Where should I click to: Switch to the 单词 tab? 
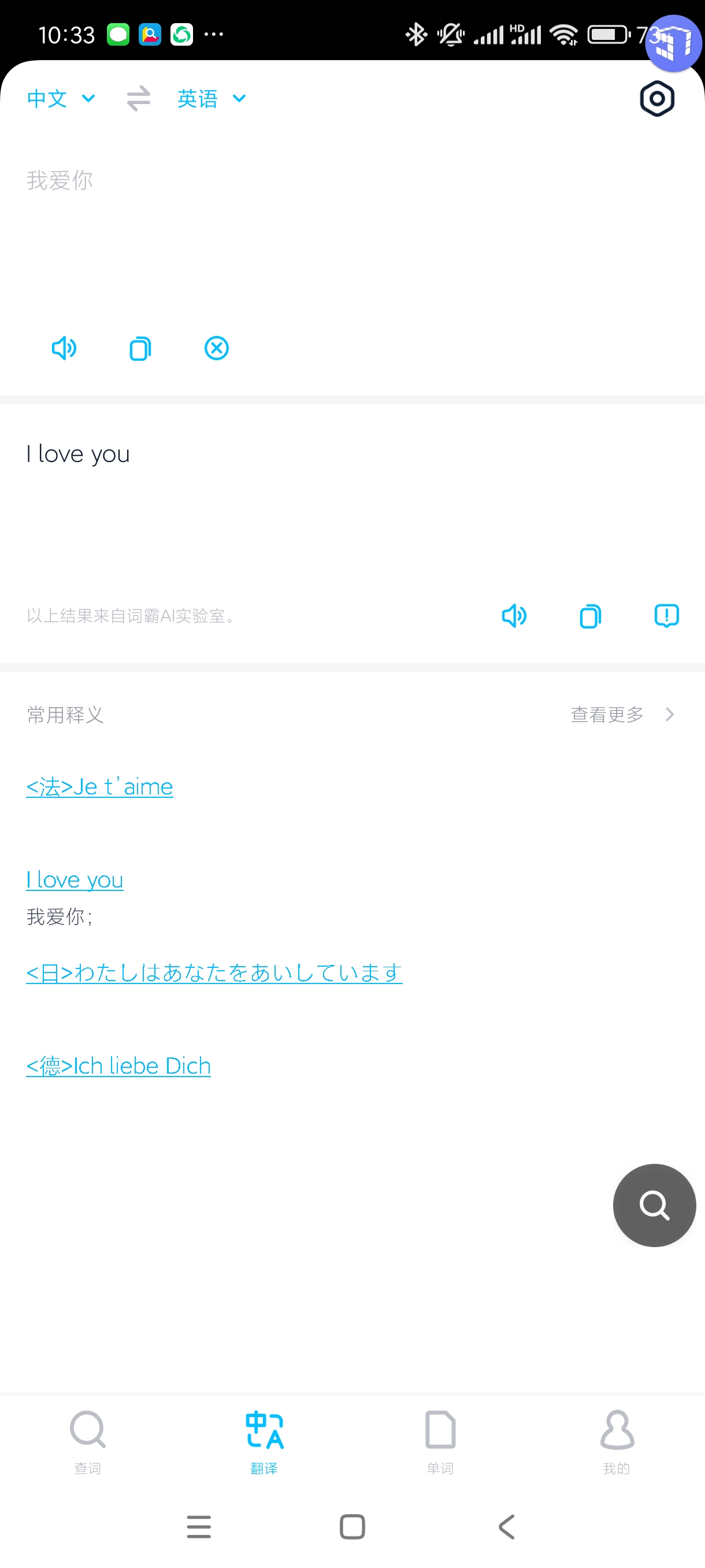pos(440,1441)
